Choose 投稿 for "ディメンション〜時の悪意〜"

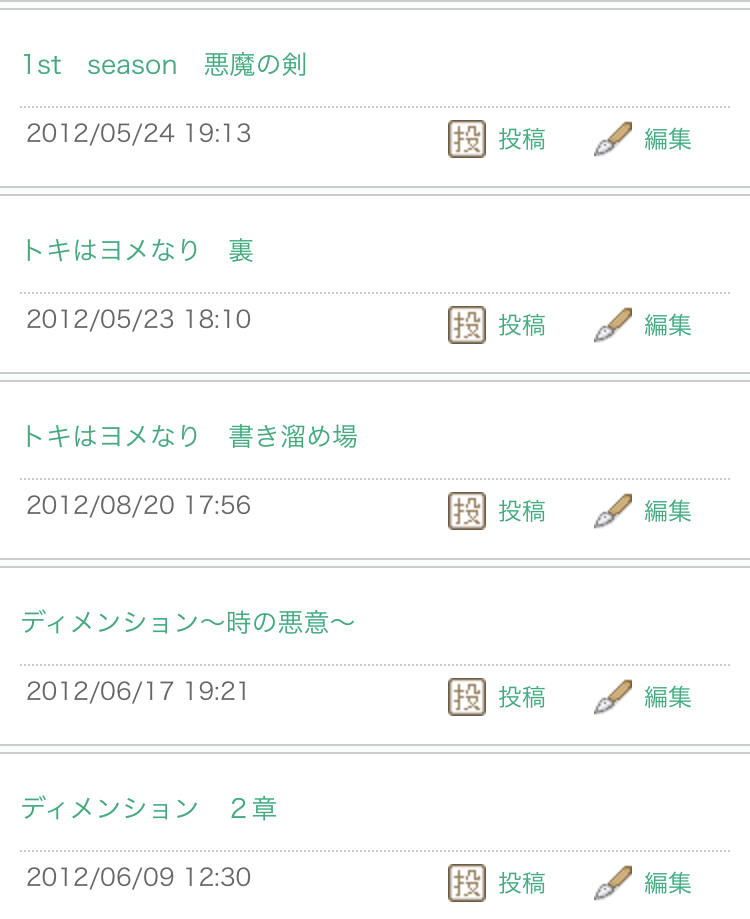tap(497, 697)
